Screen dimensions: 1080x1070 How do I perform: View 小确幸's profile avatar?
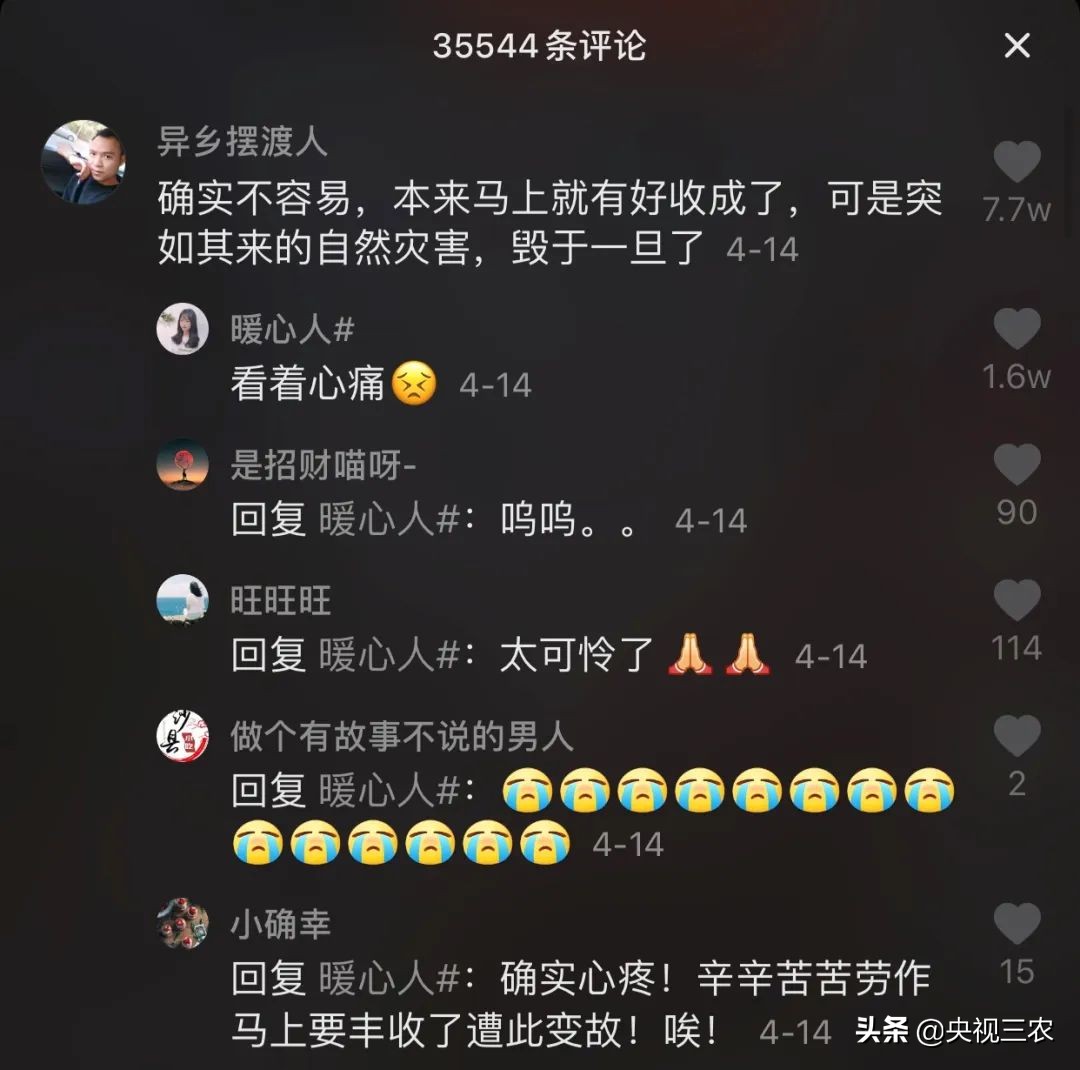pos(183,923)
